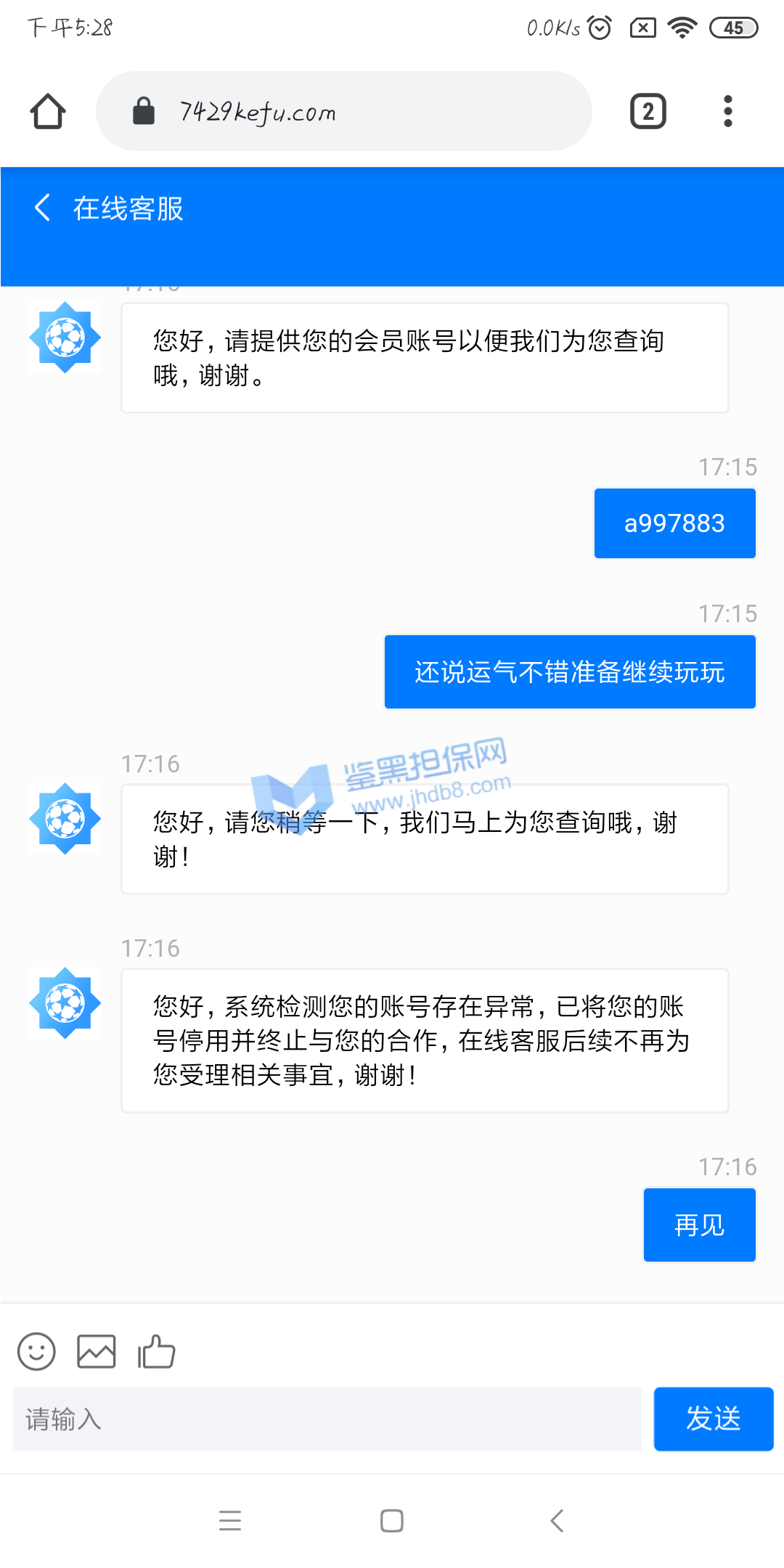Image resolution: width=784 pixels, height=1568 pixels.
Task: Attach an image to the chat
Action: 97,1352
